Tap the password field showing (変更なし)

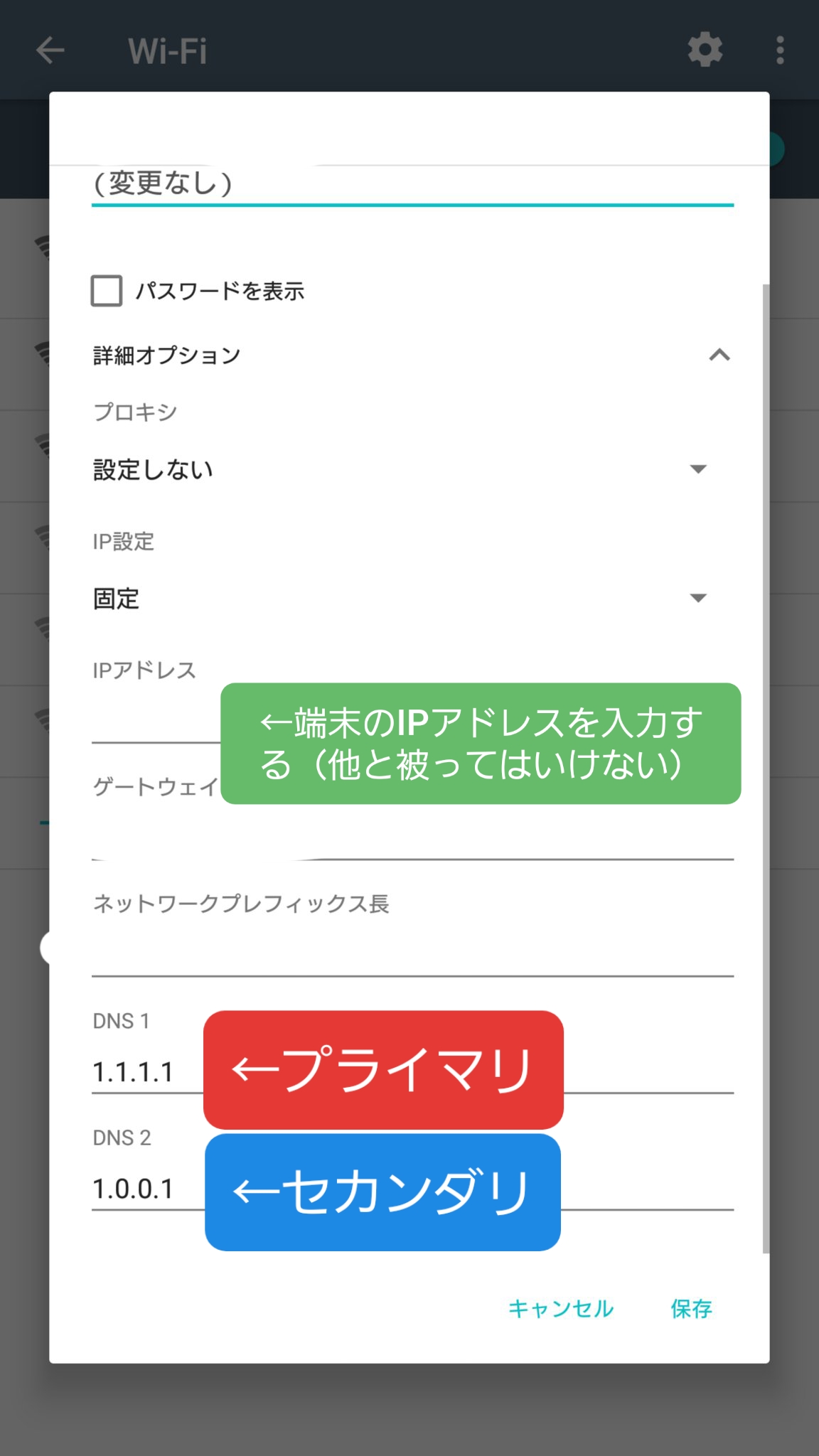(412, 184)
